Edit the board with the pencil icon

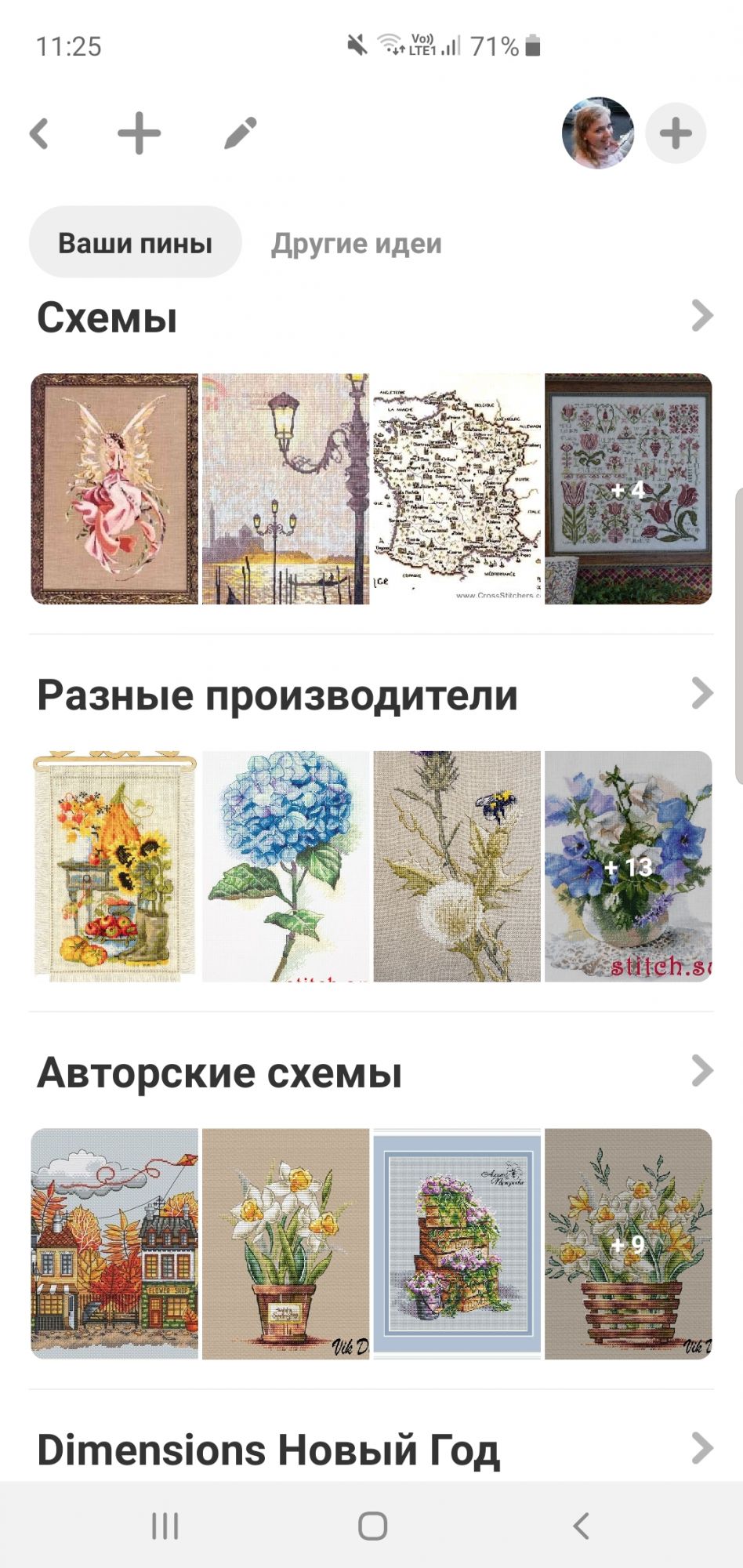click(241, 133)
